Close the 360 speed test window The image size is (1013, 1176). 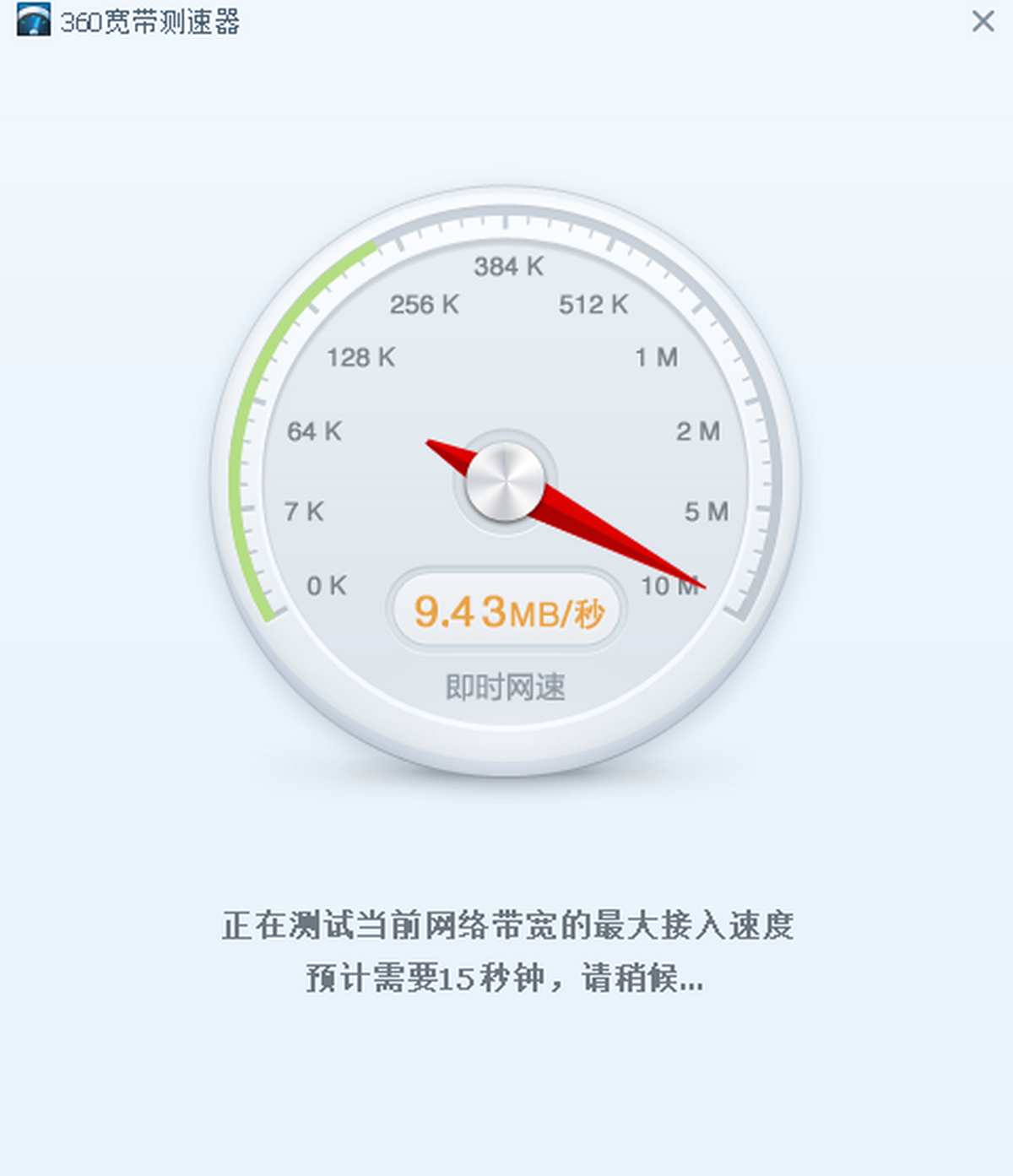pos(983,21)
